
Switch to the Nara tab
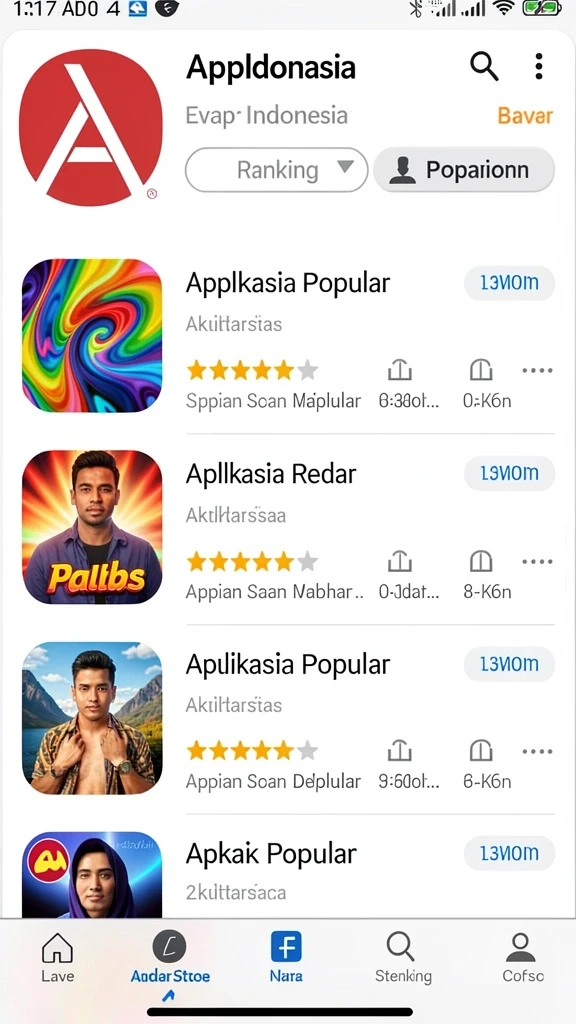tap(286, 958)
